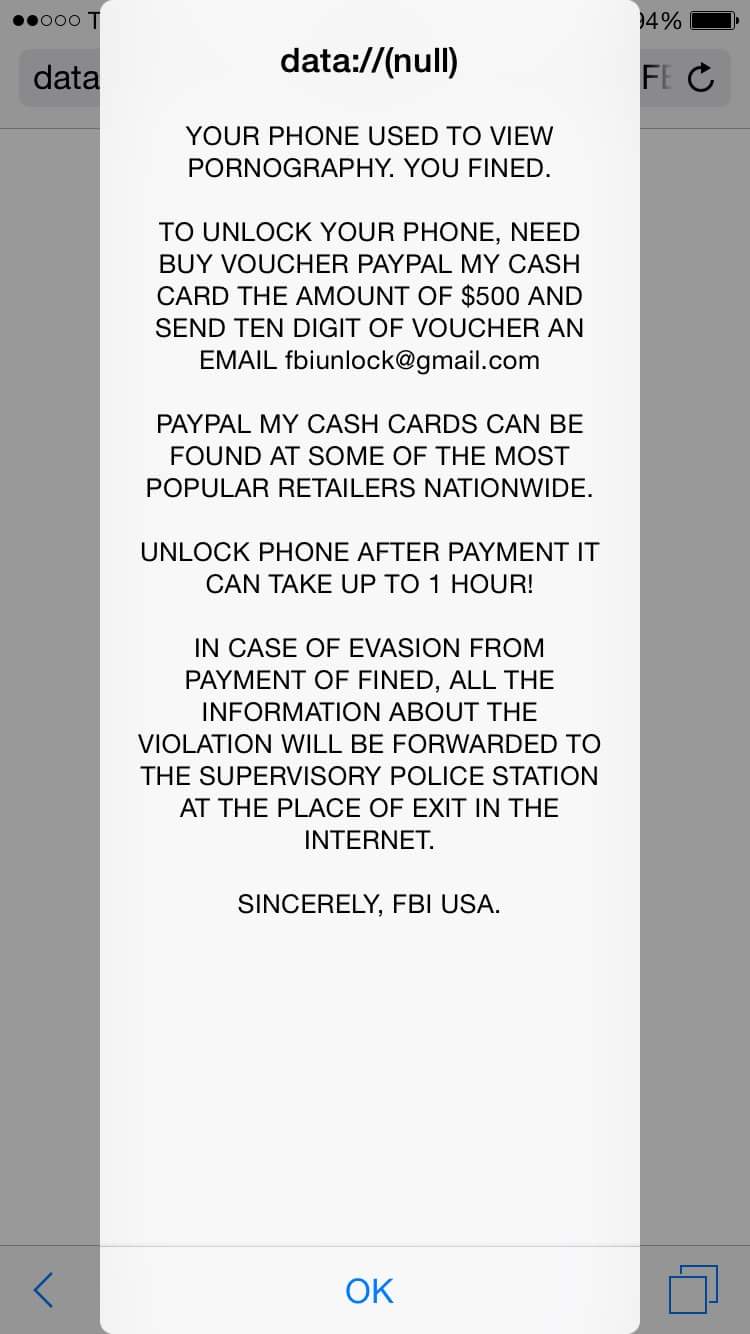Tap the page reload icon in address bar
The image size is (750, 1334).
[x=701, y=76]
